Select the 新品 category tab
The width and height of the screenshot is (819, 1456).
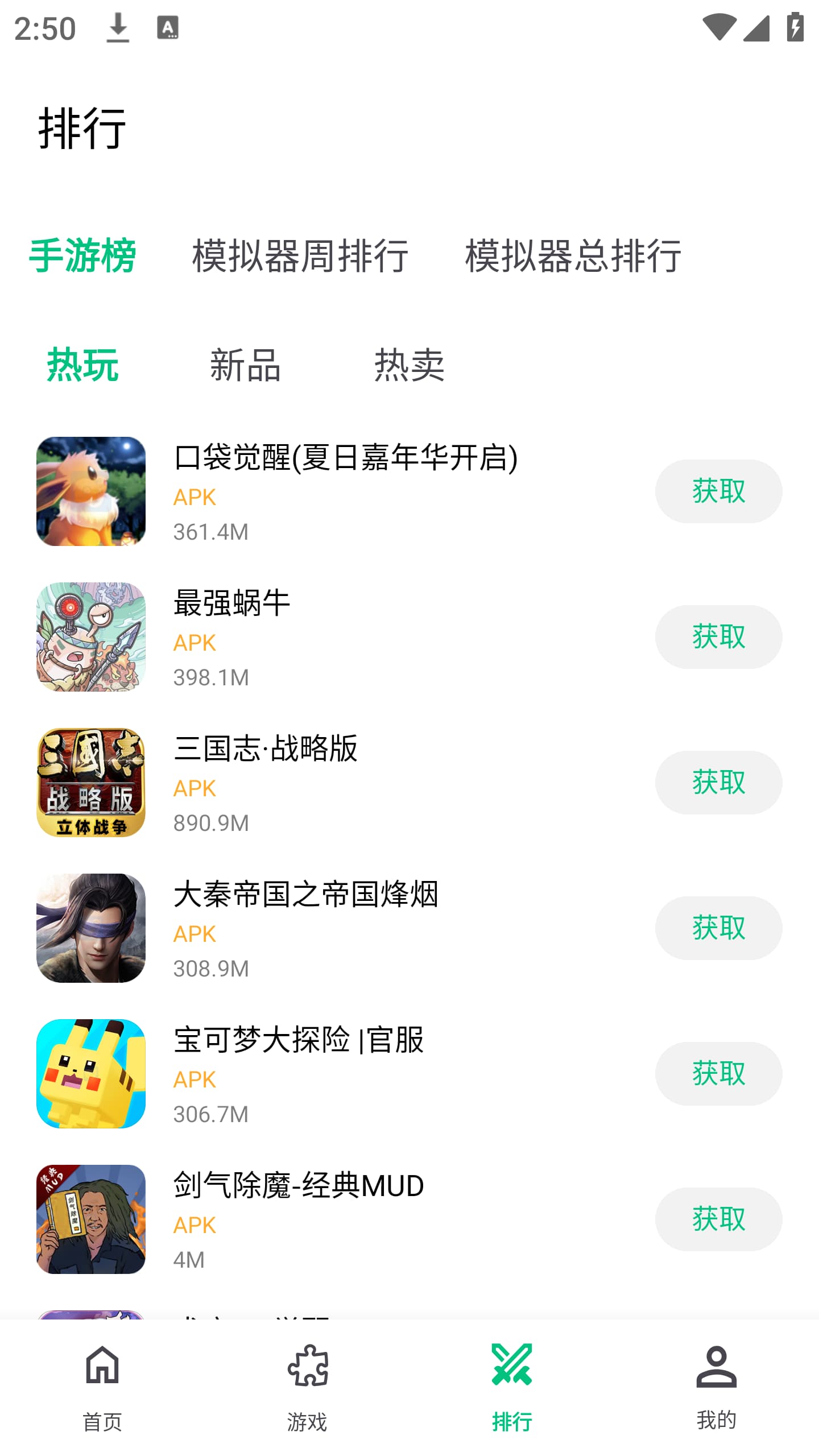tap(245, 367)
